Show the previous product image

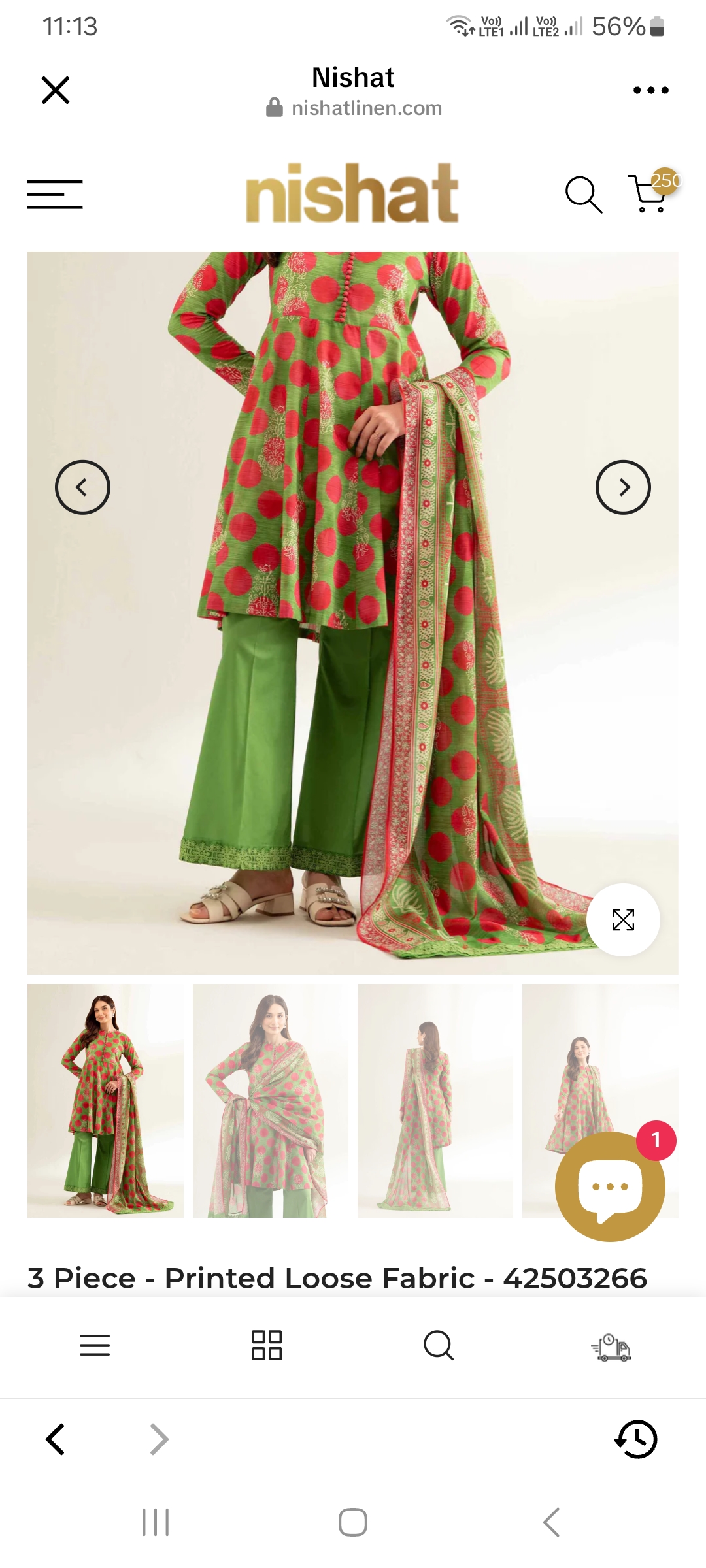[x=82, y=487]
